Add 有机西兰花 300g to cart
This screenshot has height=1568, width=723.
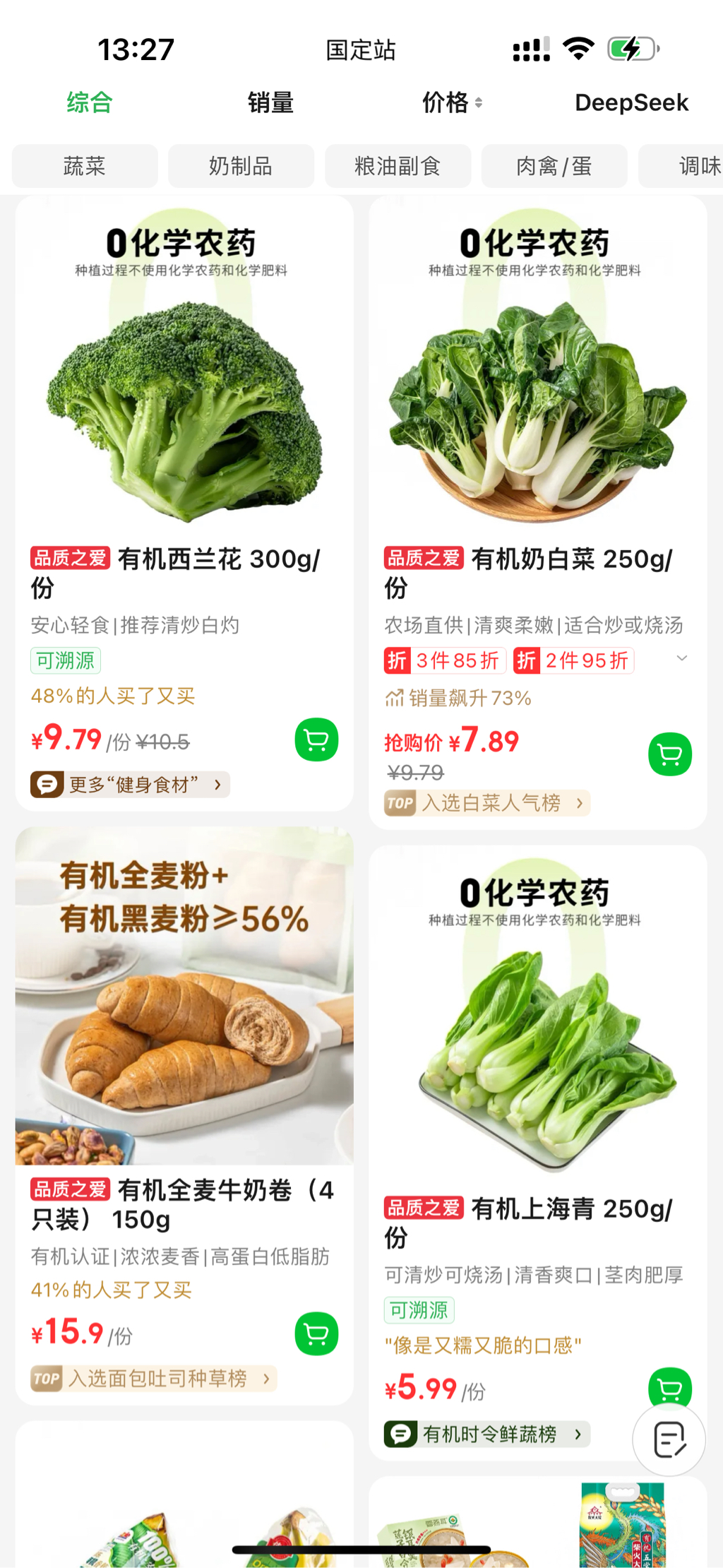pos(316,740)
